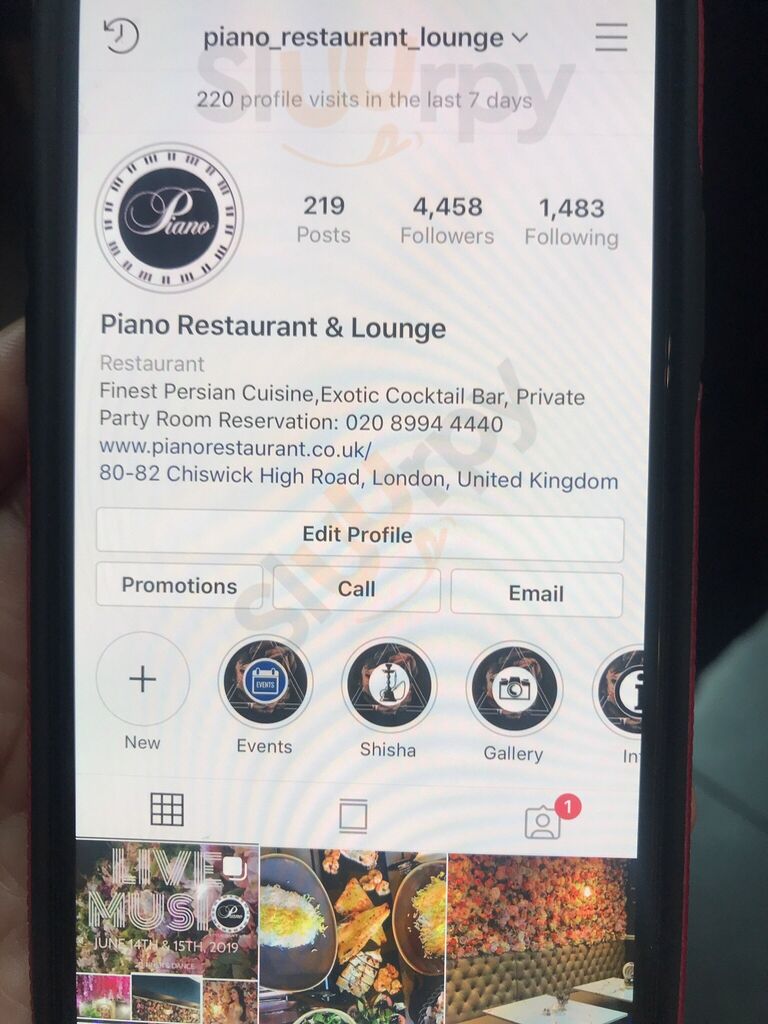Screen dimensions: 768x1024
Task: Switch to the feed view tab
Action: (353, 815)
